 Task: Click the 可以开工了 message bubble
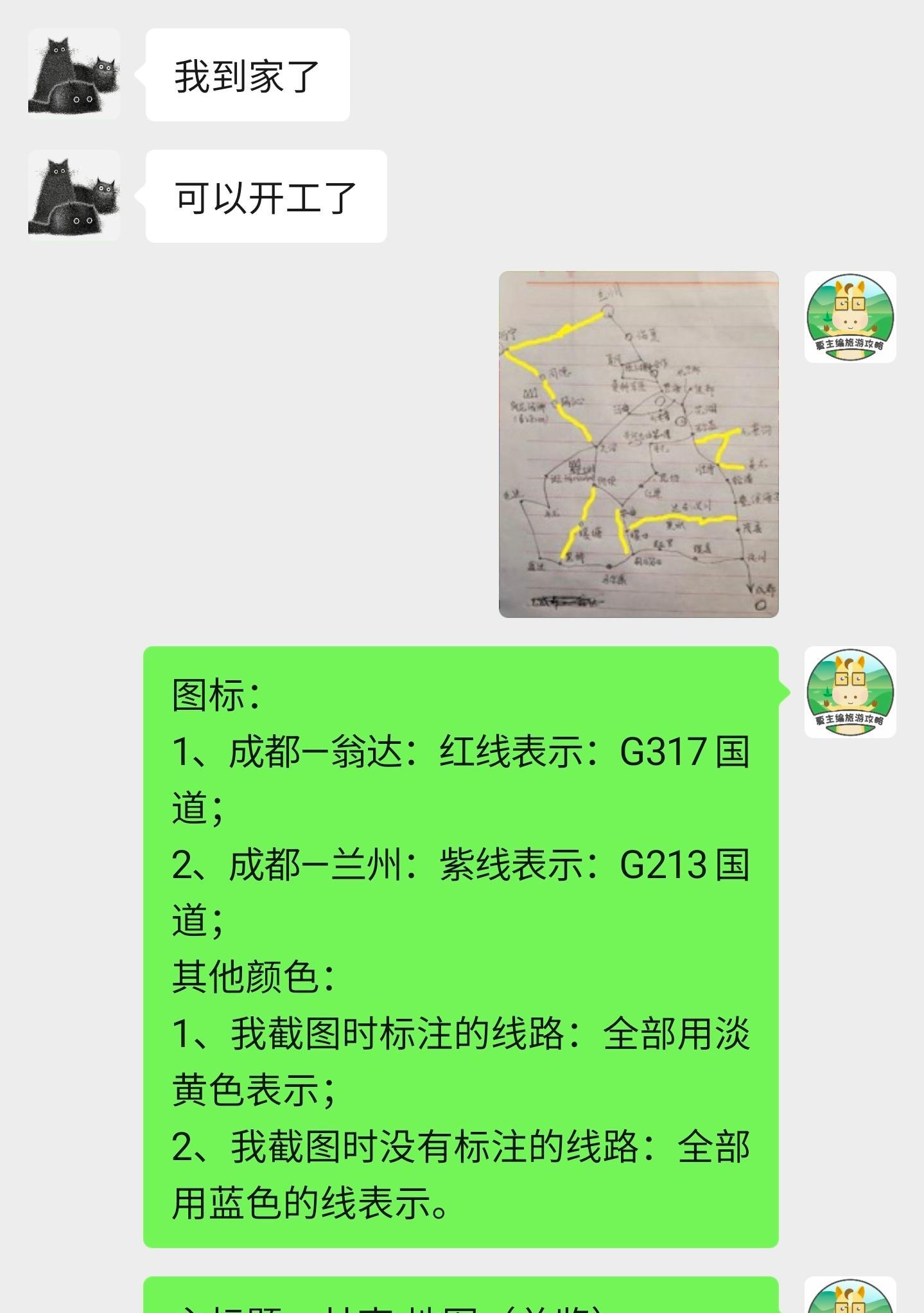pyautogui.click(x=266, y=196)
